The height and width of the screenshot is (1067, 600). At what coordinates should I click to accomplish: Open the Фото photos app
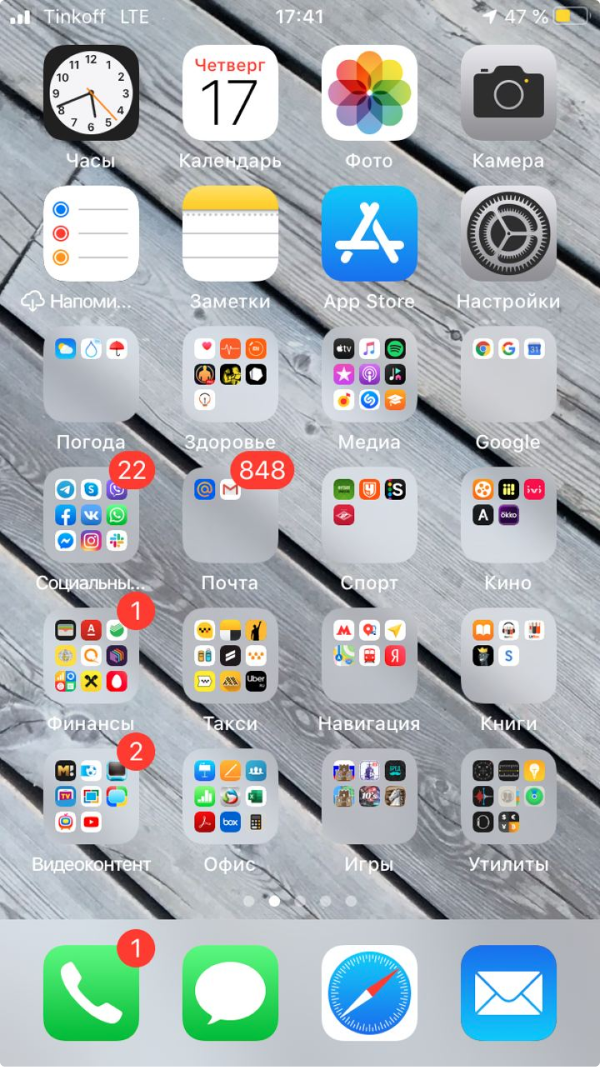pyautogui.click(x=369, y=93)
